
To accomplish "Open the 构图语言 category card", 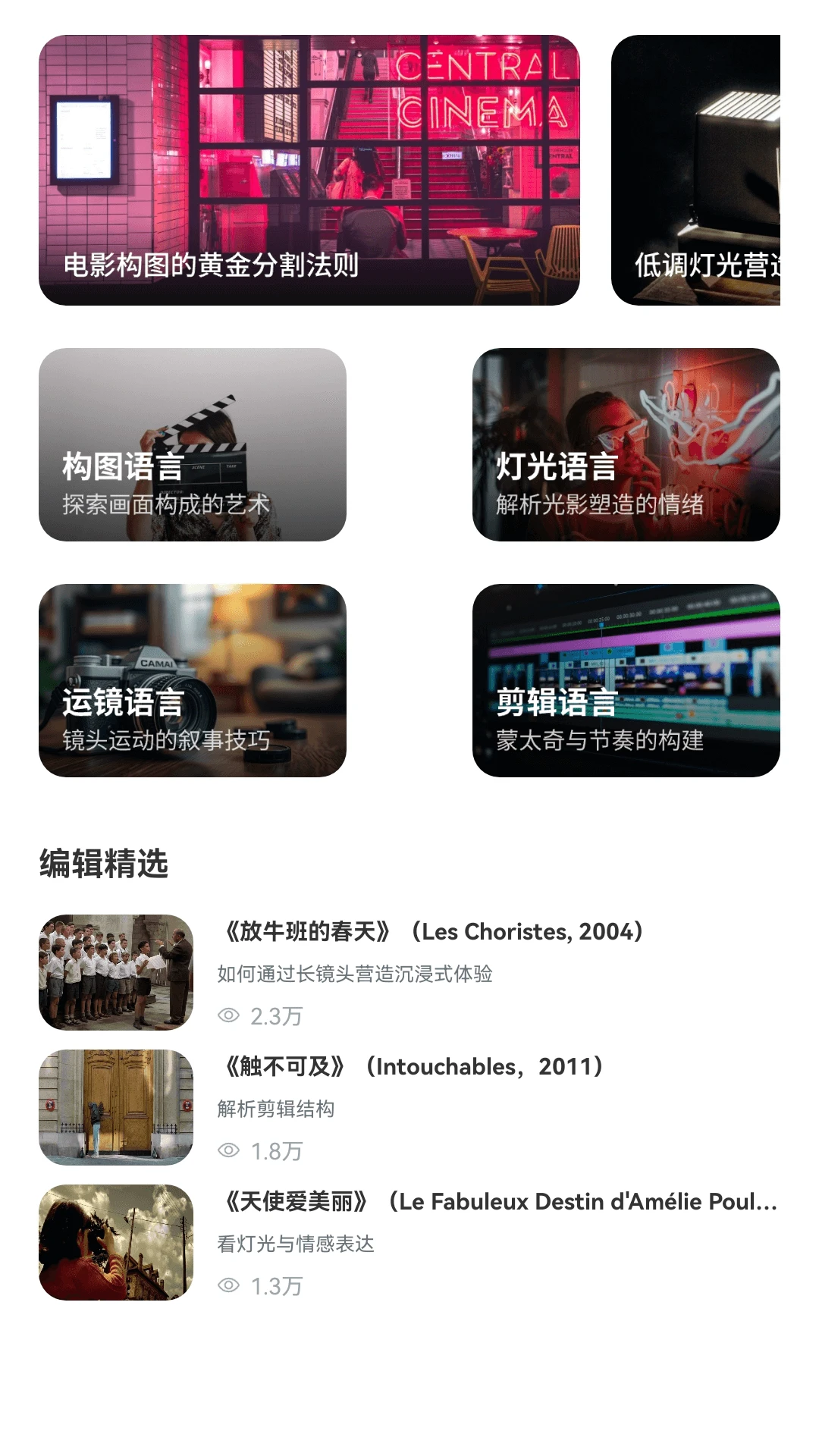I will pyautogui.click(x=193, y=444).
